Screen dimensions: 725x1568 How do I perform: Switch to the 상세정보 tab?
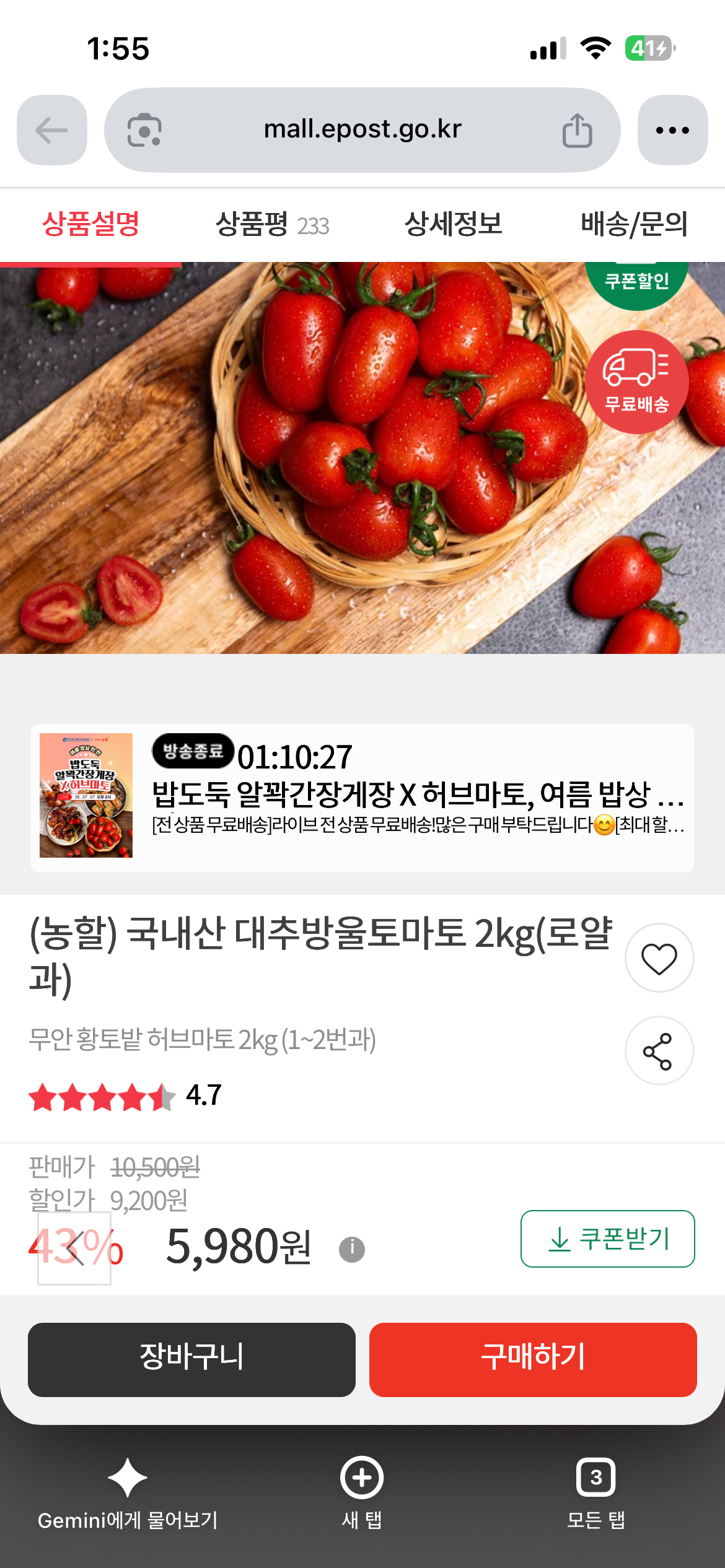coord(453,224)
